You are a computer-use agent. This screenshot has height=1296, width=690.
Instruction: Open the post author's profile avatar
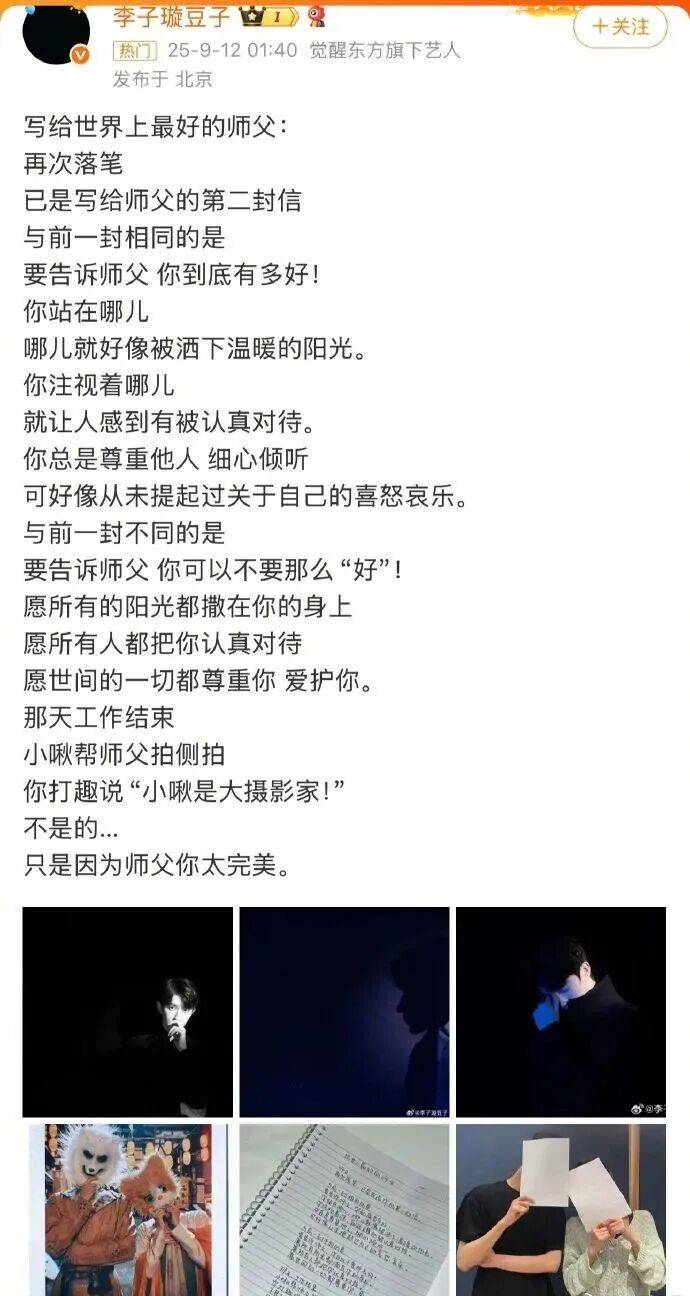[55, 32]
